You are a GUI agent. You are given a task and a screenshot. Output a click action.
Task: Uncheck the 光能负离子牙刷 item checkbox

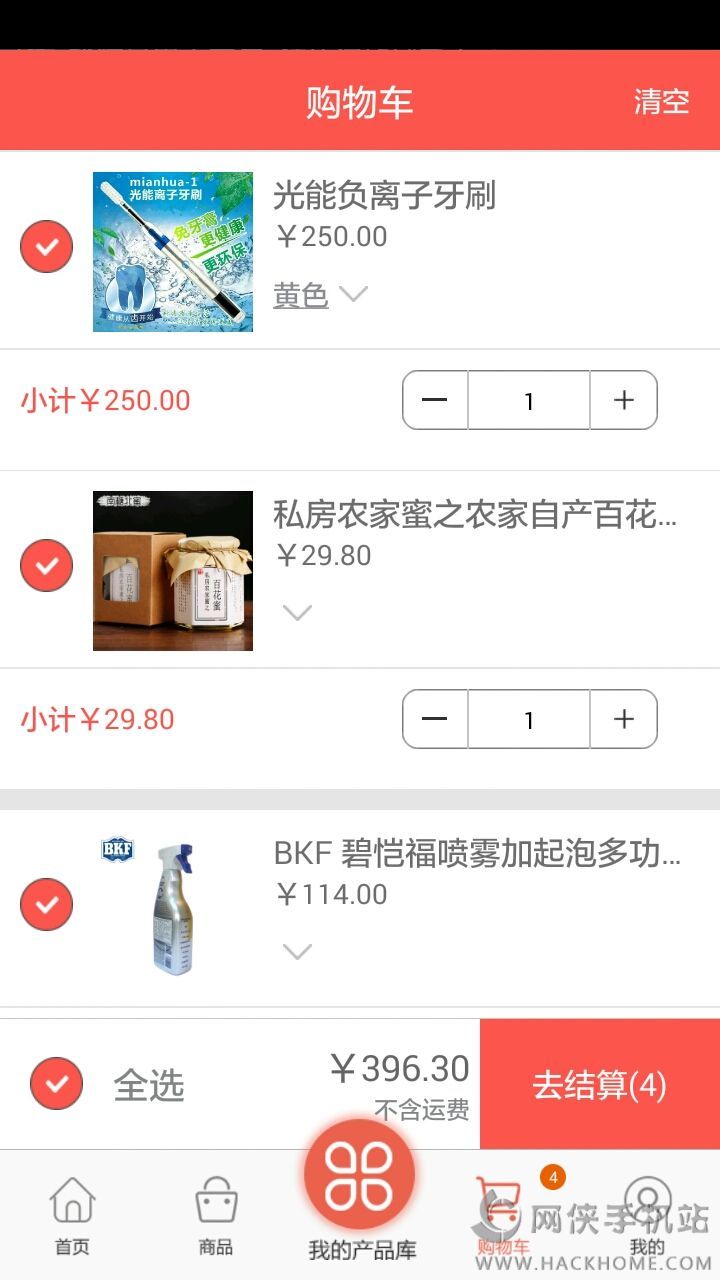click(x=47, y=247)
